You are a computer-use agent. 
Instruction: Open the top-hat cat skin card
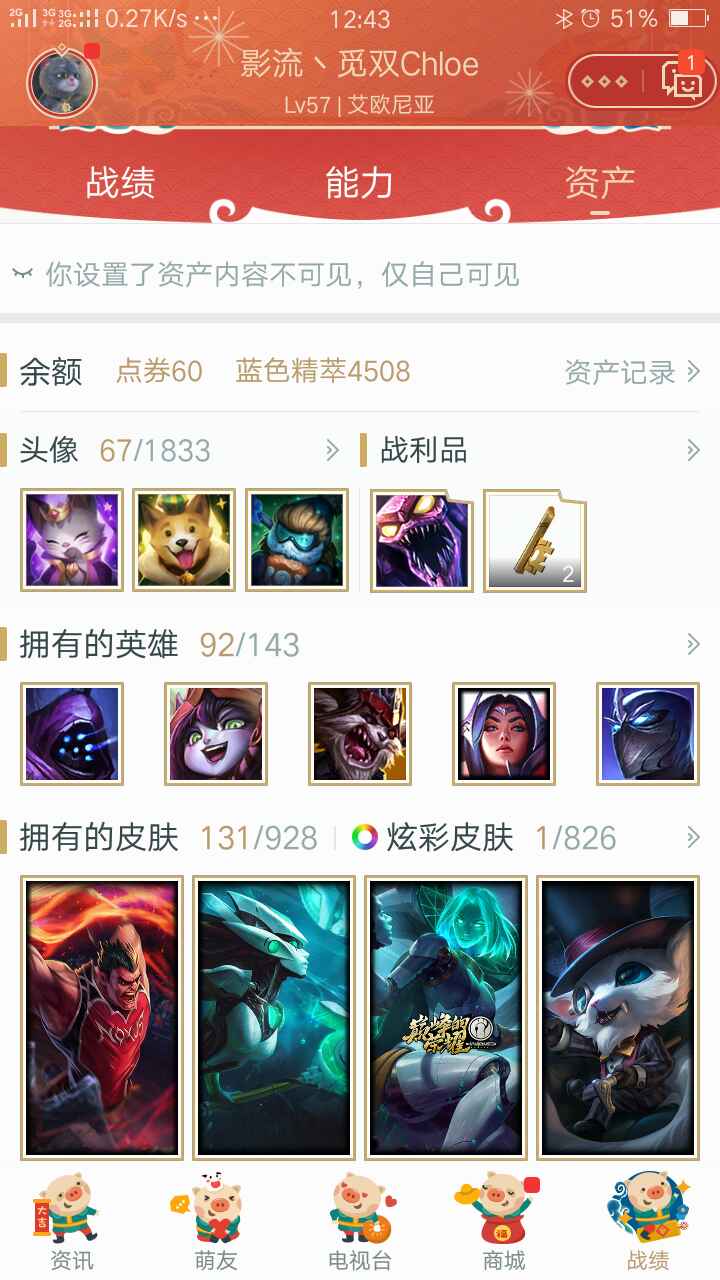point(618,1017)
